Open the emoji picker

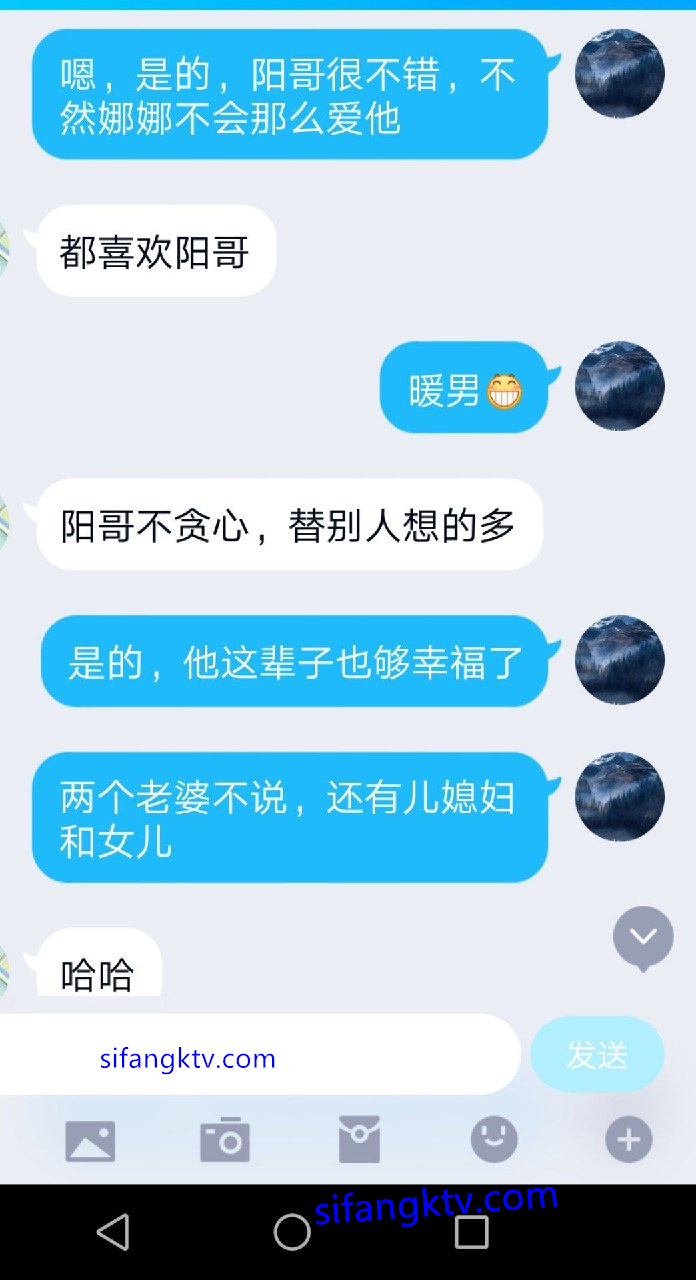tap(494, 1140)
